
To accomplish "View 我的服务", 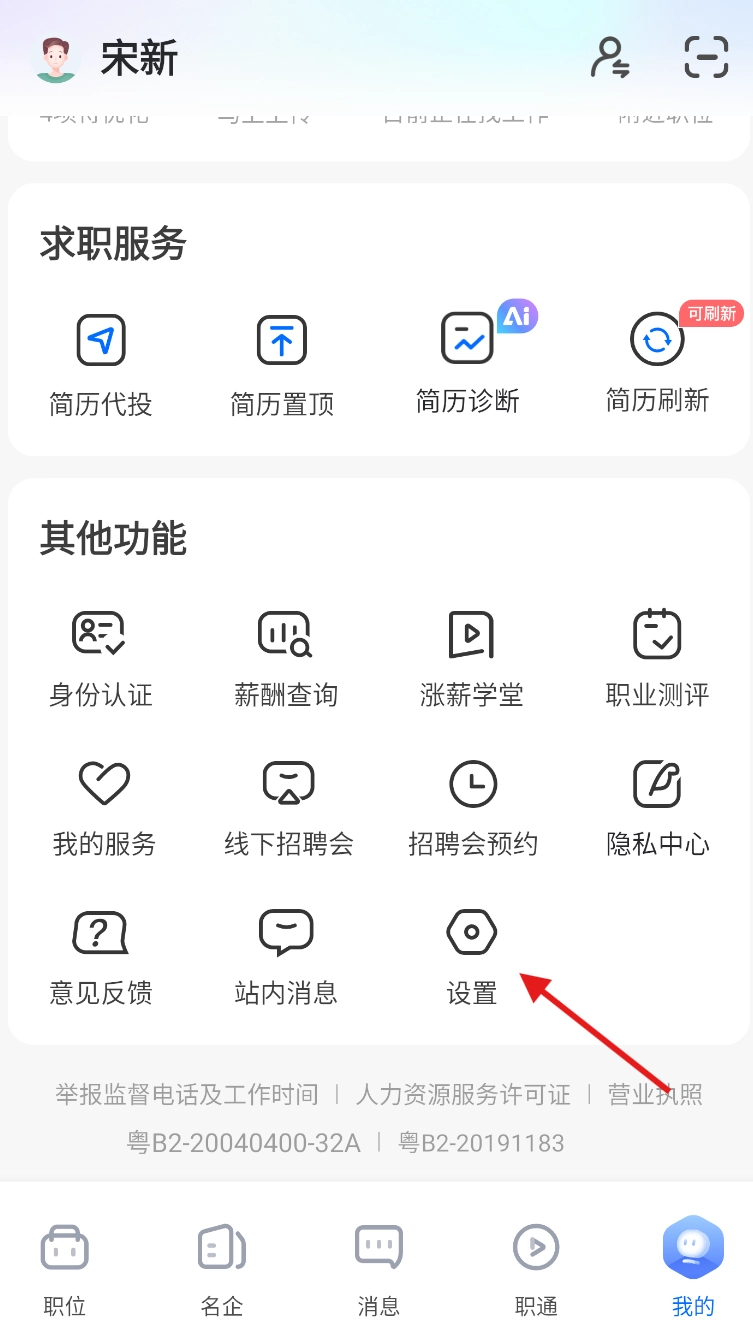I will pyautogui.click(x=104, y=806).
